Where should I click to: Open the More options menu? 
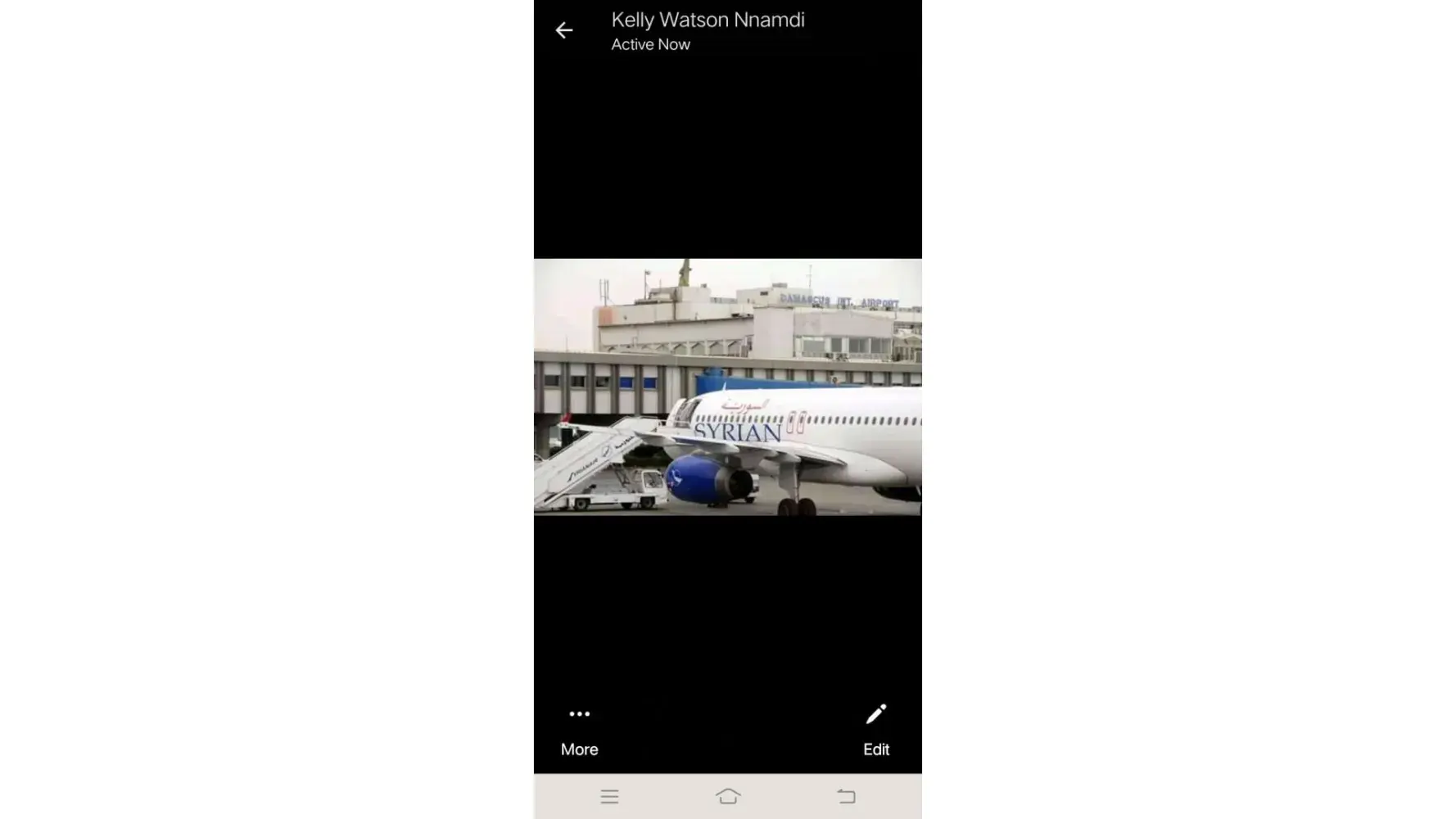click(x=579, y=728)
